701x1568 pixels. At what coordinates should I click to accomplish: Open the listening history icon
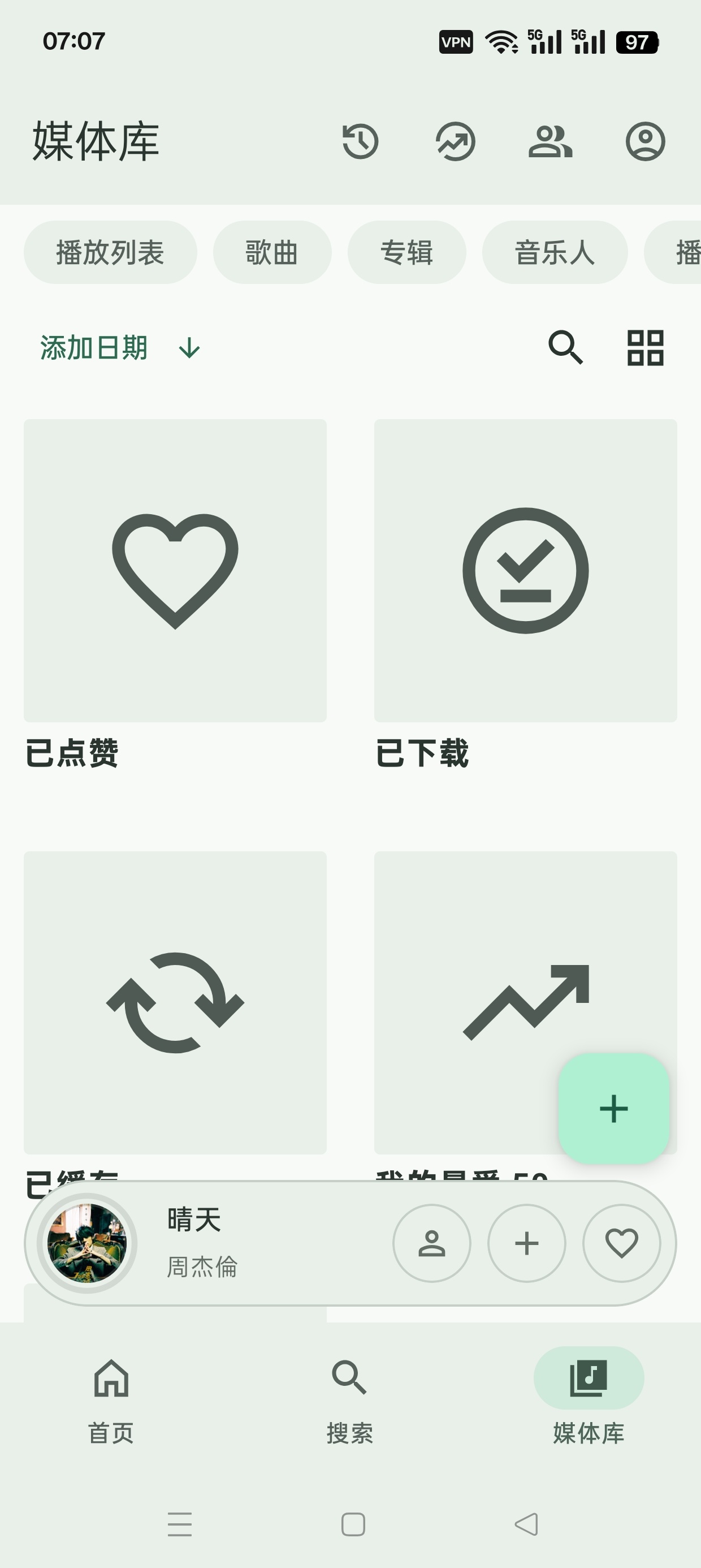[360, 142]
